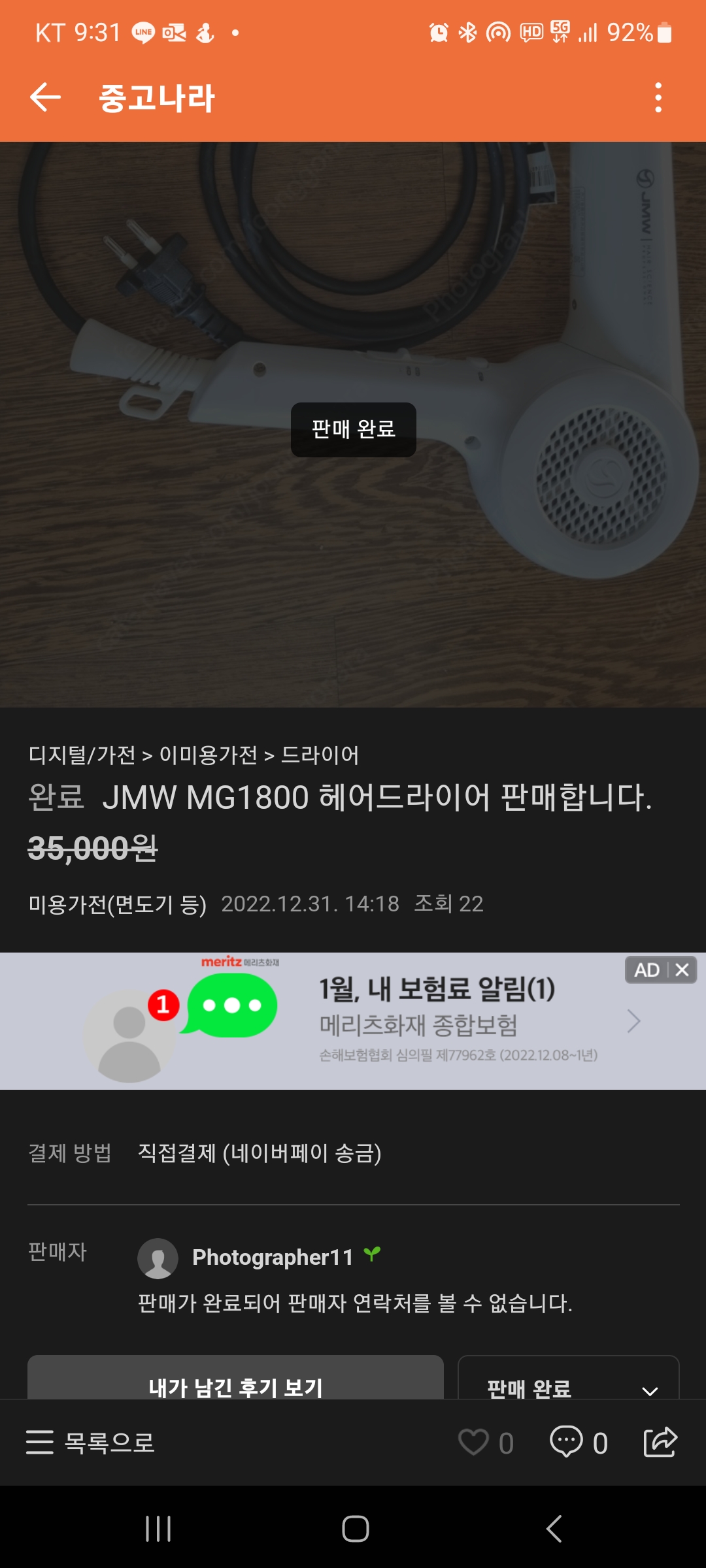Image resolution: width=706 pixels, height=1568 pixels.
Task: Open the comments bubble icon
Action: tap(566, 1442)
